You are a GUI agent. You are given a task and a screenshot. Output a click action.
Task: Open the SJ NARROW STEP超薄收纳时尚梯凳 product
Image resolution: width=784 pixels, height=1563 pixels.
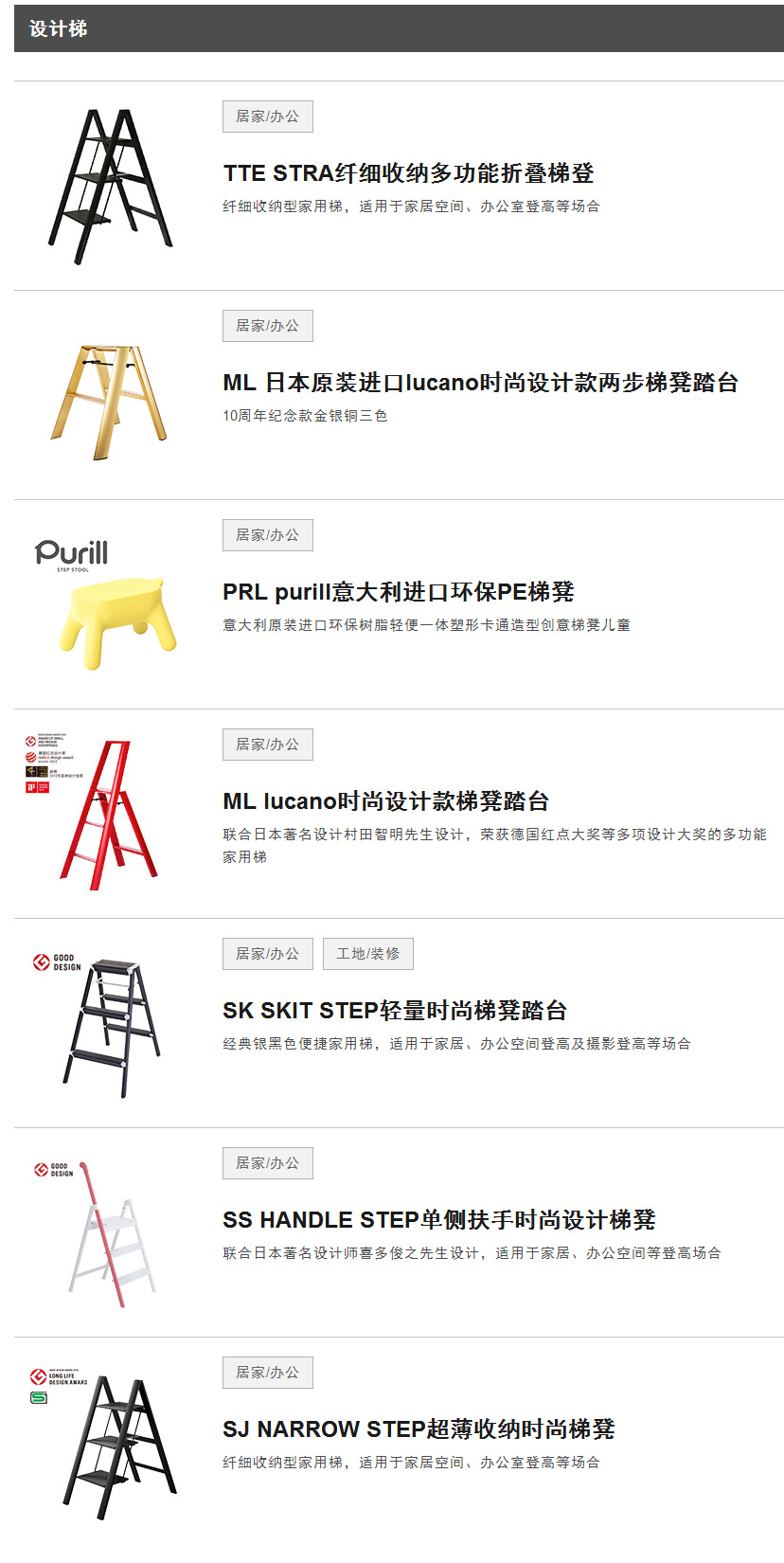[419, 1429]
